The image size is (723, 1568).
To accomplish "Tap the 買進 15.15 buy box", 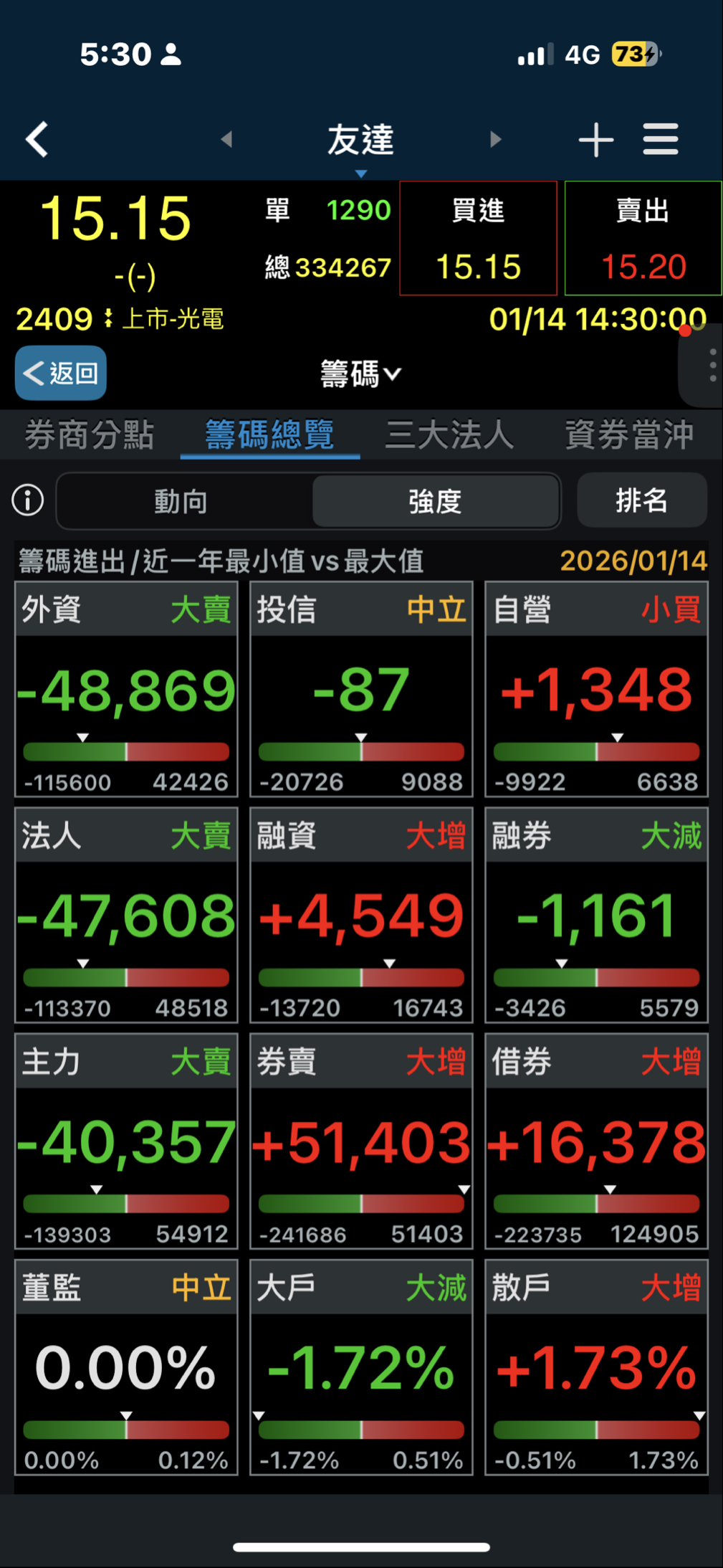I will click(478, 239).
